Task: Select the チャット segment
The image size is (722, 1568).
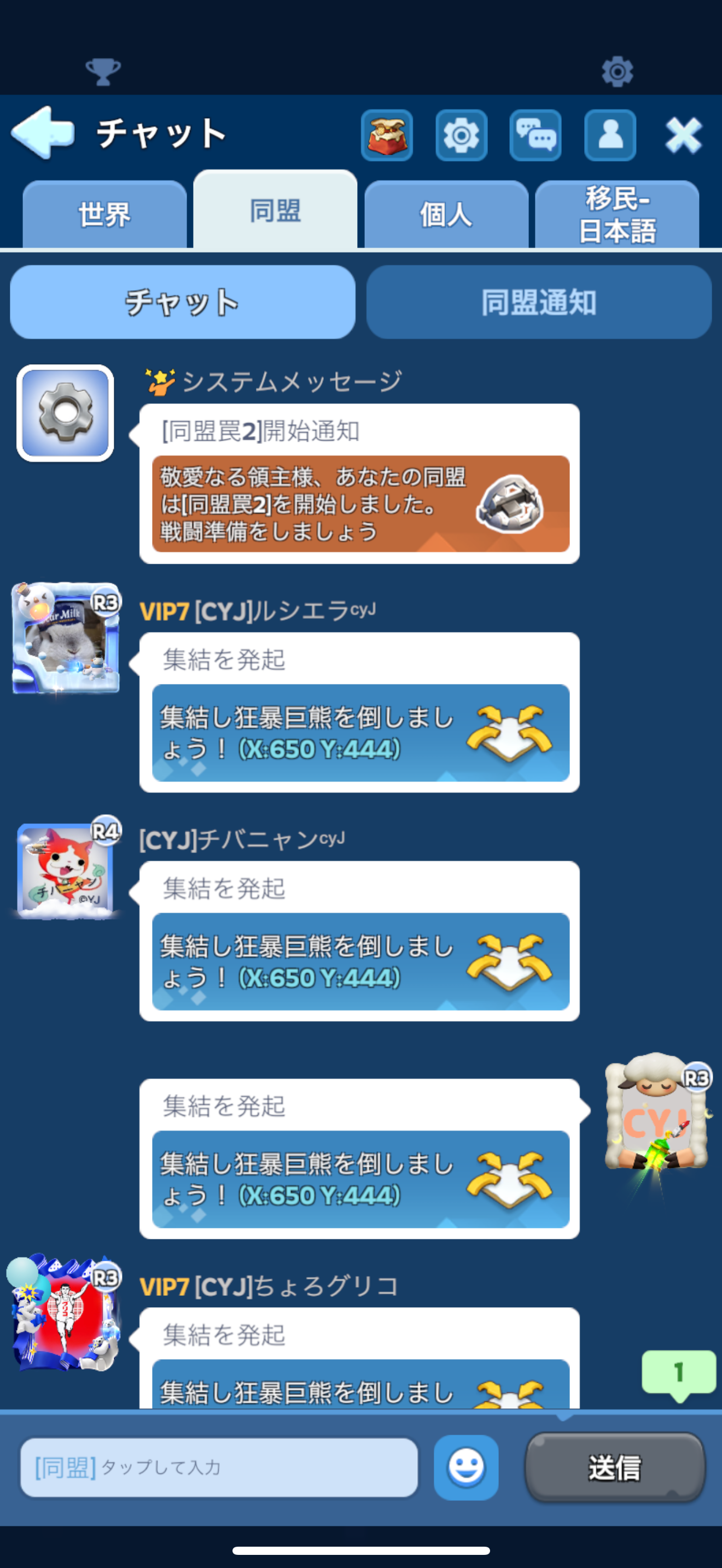Action: pyautogui.click(x=183, y=302)
